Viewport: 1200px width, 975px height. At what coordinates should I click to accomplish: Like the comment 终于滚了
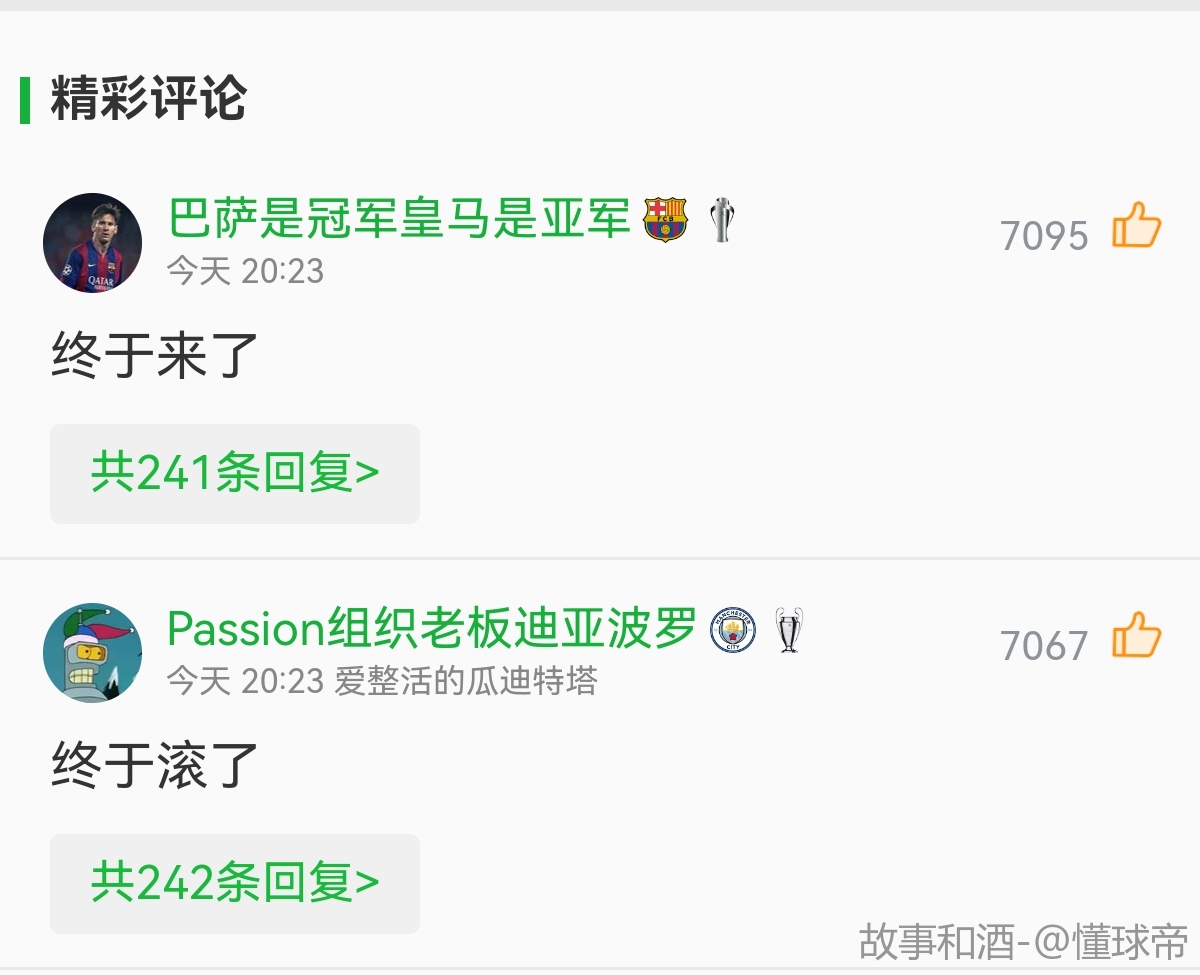pyautogui.click(x=1137, y=637)
